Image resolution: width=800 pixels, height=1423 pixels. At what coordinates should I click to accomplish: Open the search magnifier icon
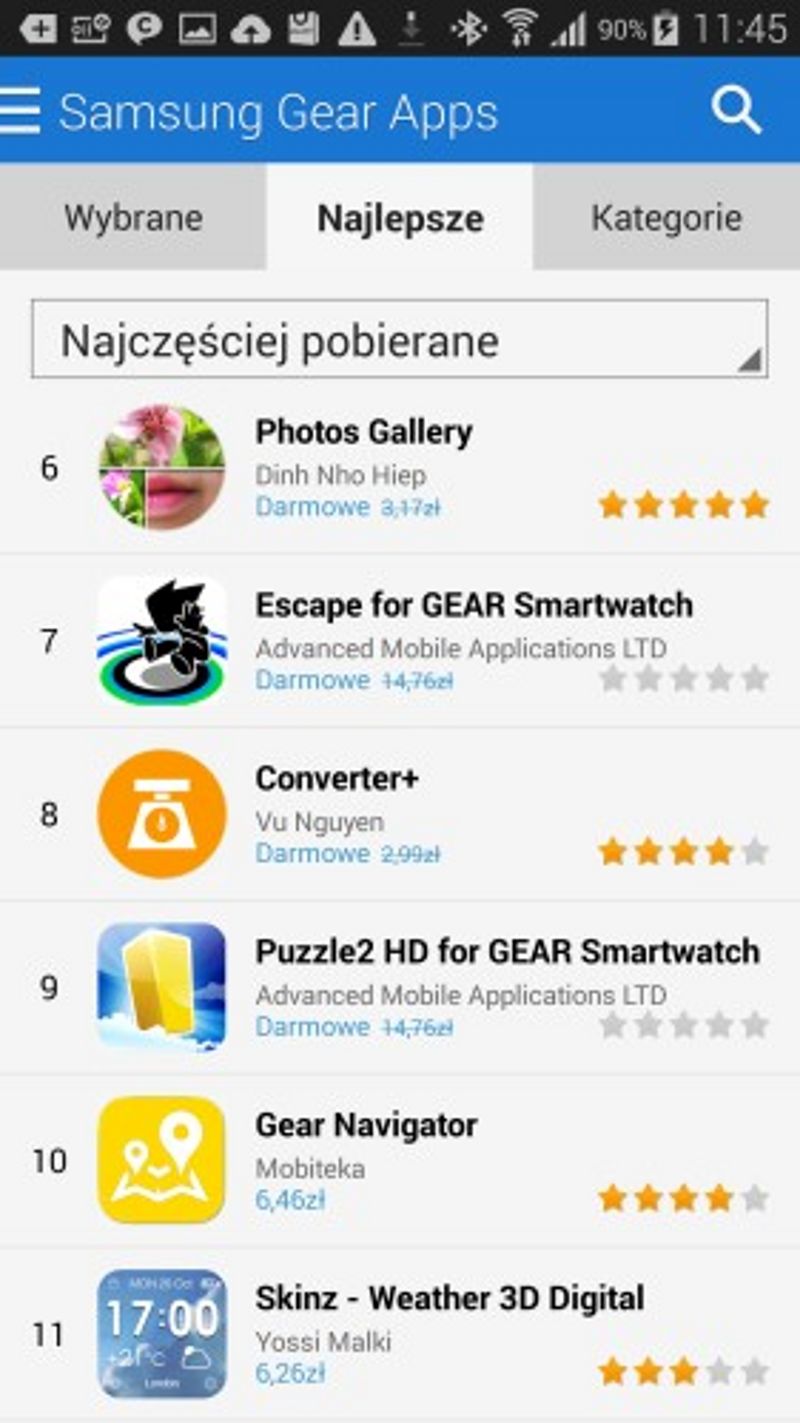[x=736, y=110]
